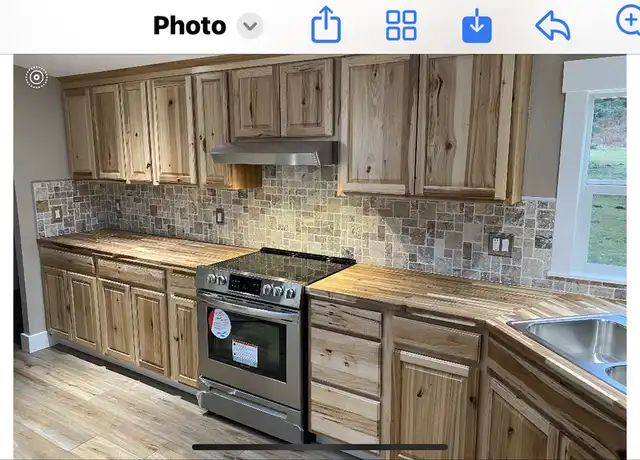Tap the Live Photo indicator icon
The image size is (640, 460).
(37, 77)
